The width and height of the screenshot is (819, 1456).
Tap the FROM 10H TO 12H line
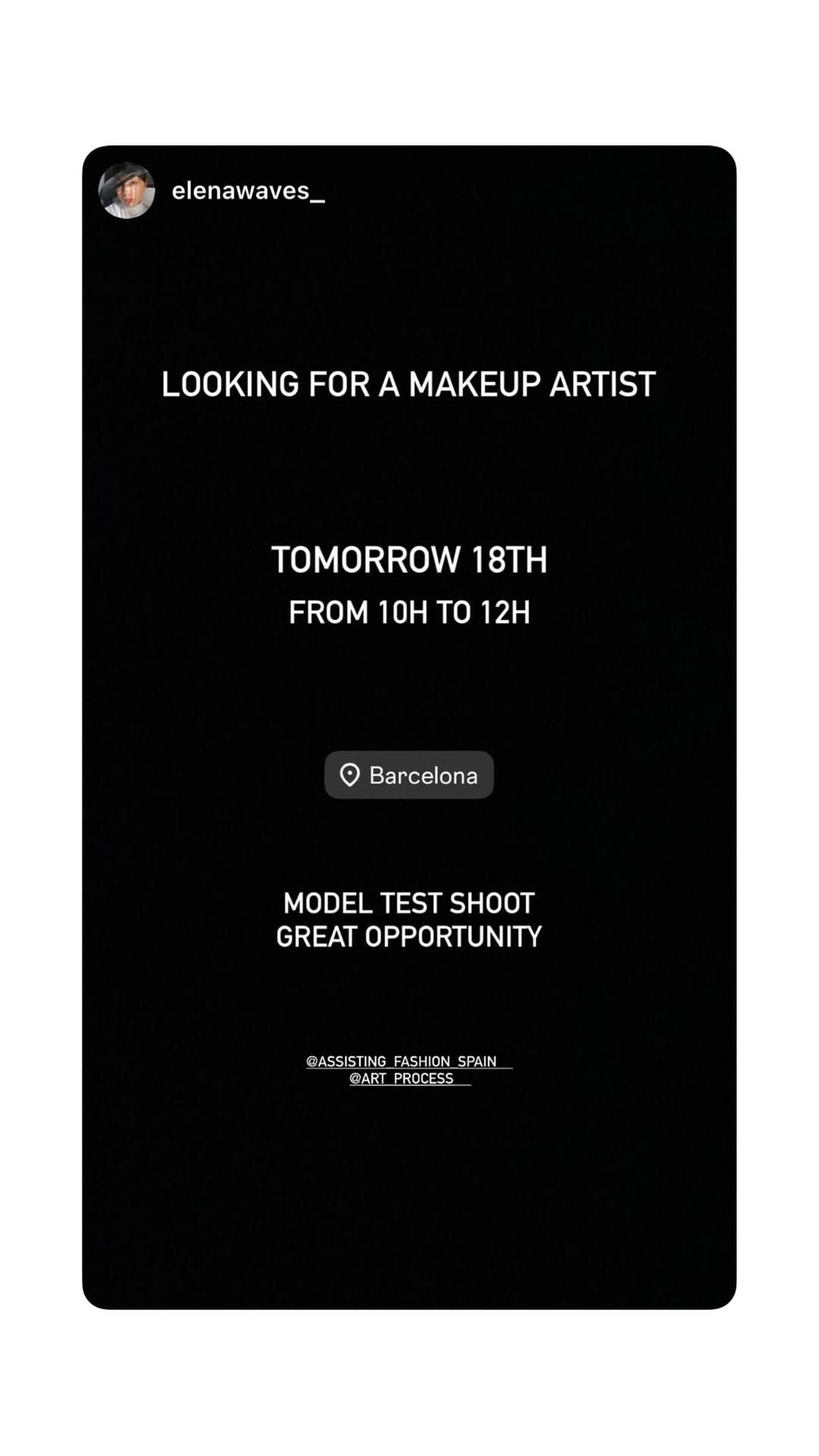coord(409,613)
